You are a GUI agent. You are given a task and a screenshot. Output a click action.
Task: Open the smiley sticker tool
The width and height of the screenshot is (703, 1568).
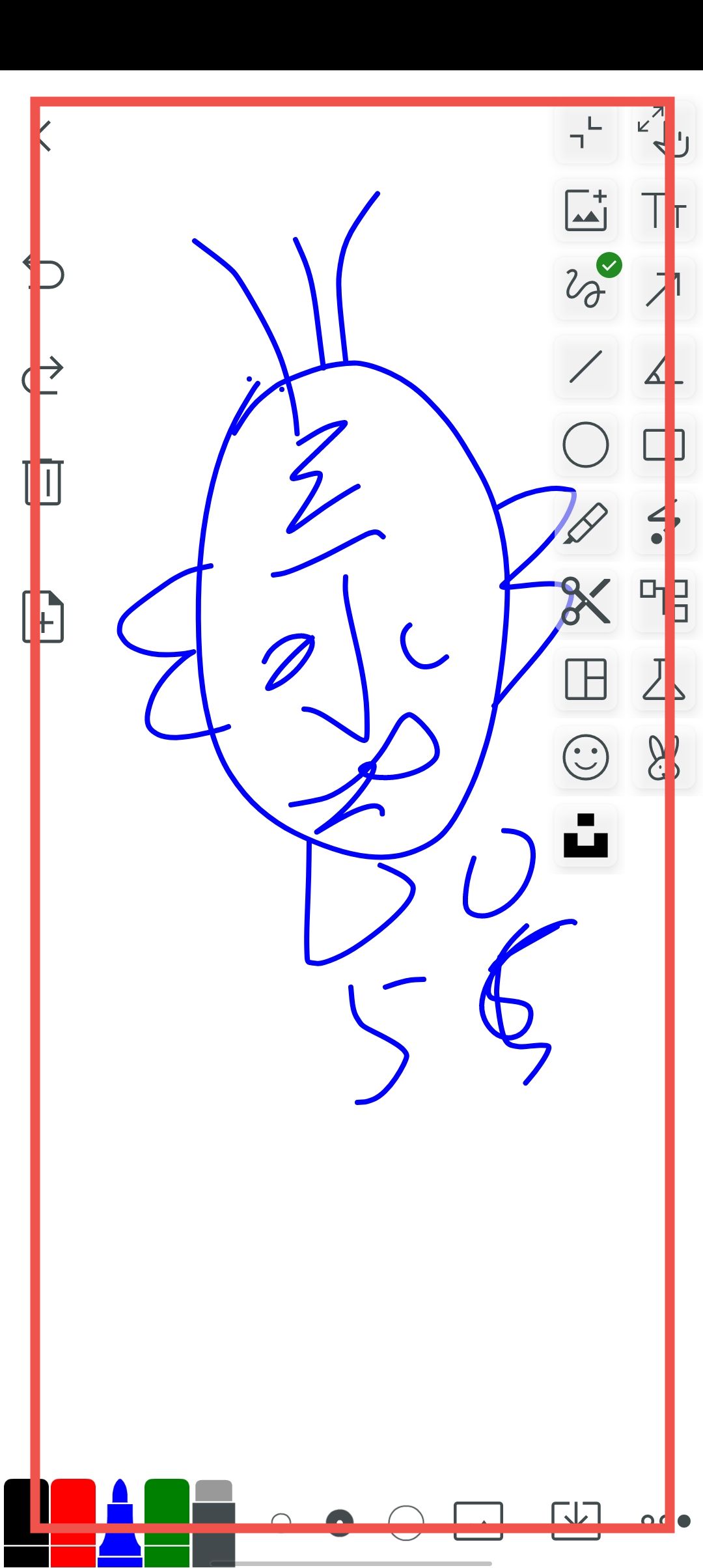coord(586,757)
